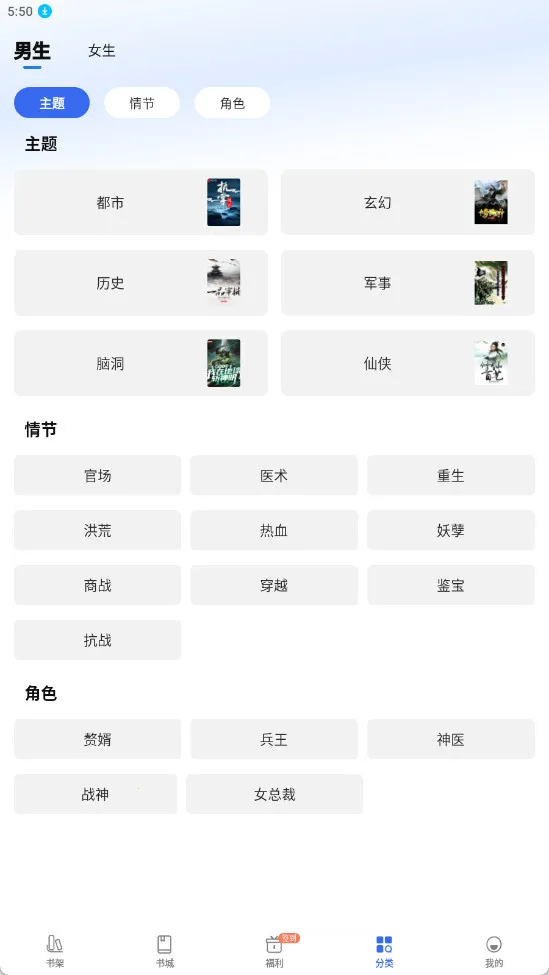The image size is (549, 975).
Task: Open the 都市 theme card
Action: 141,202
